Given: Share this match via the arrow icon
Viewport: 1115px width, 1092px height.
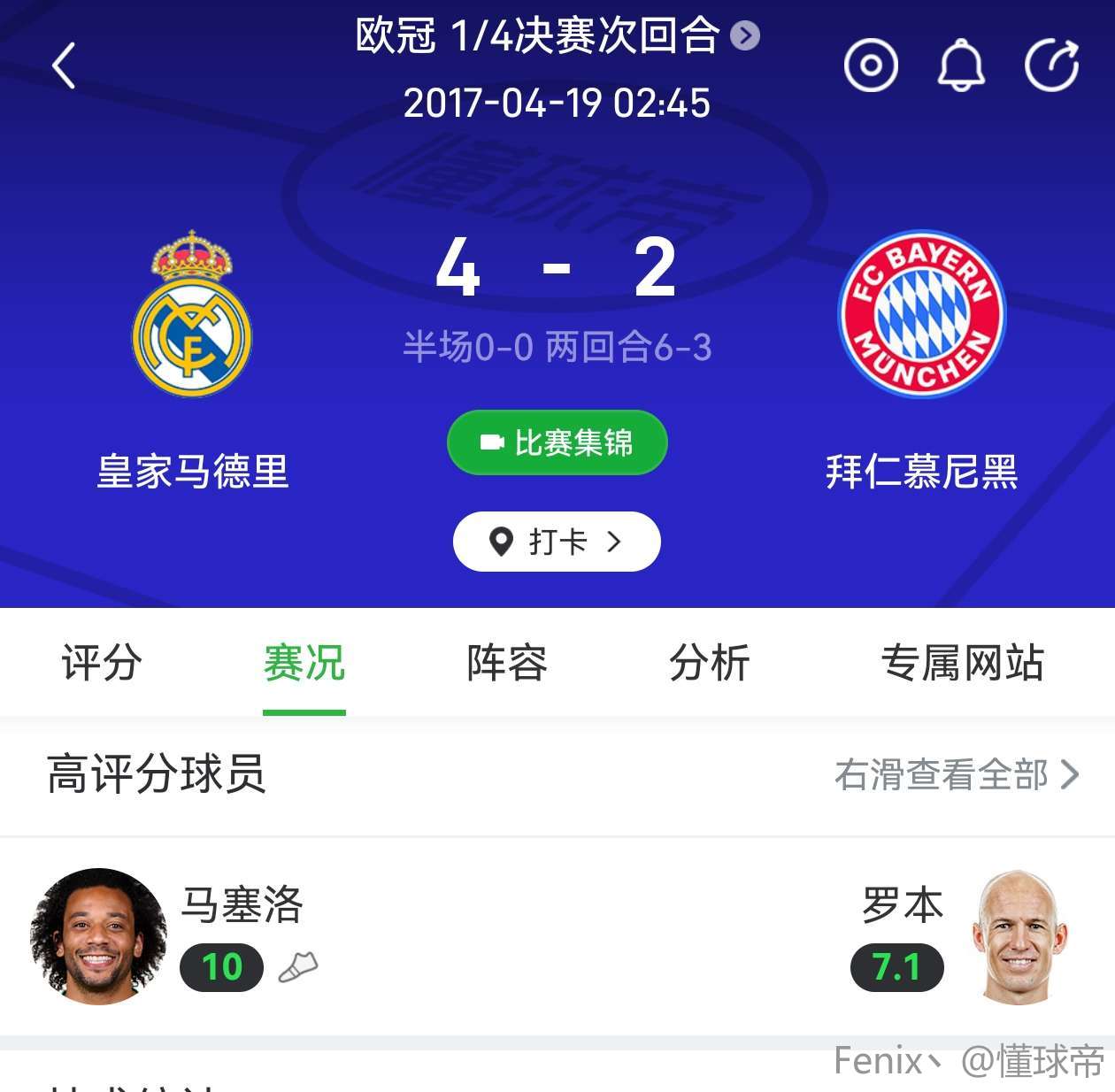Looking at the screenshot, I should click(x=1051, y=65).
